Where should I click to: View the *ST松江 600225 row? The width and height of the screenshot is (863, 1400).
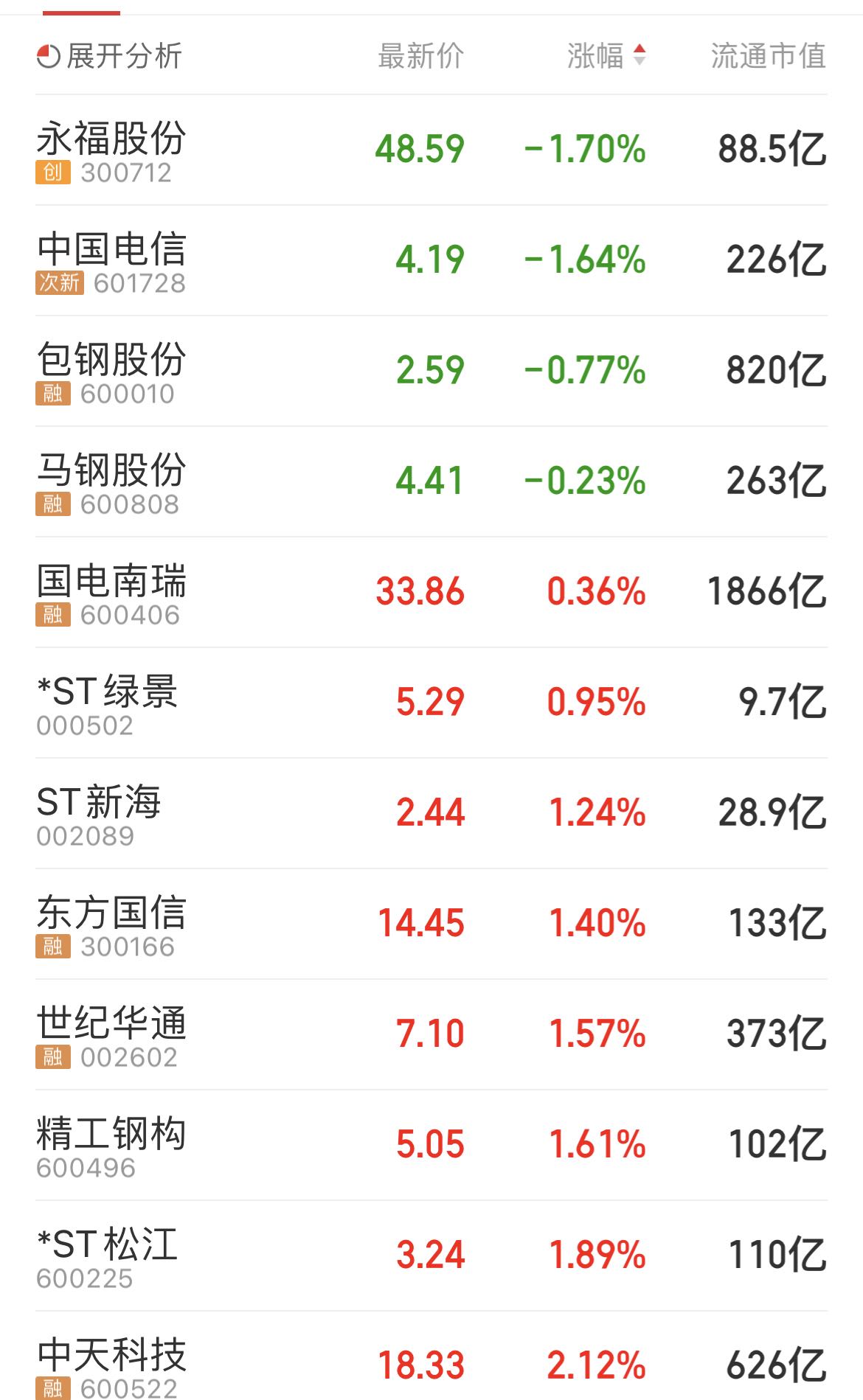[x=431, y=1256]
